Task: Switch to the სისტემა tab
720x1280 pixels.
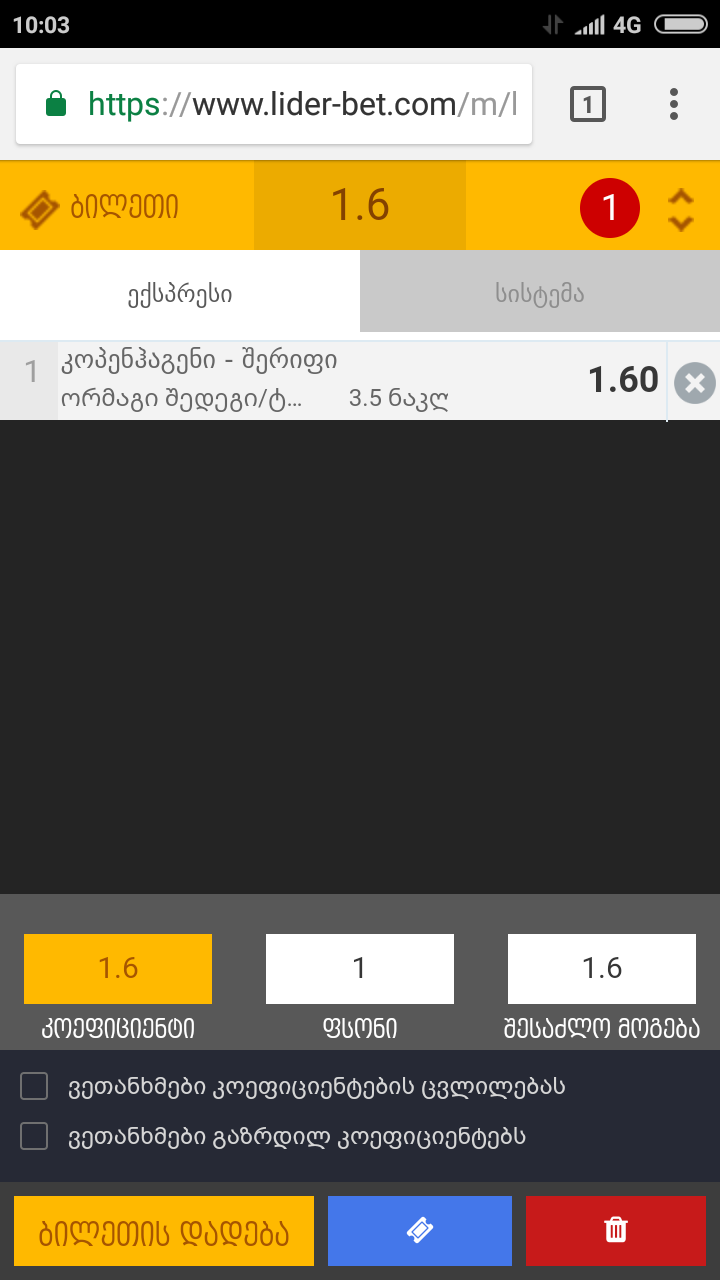Action: 540,294
